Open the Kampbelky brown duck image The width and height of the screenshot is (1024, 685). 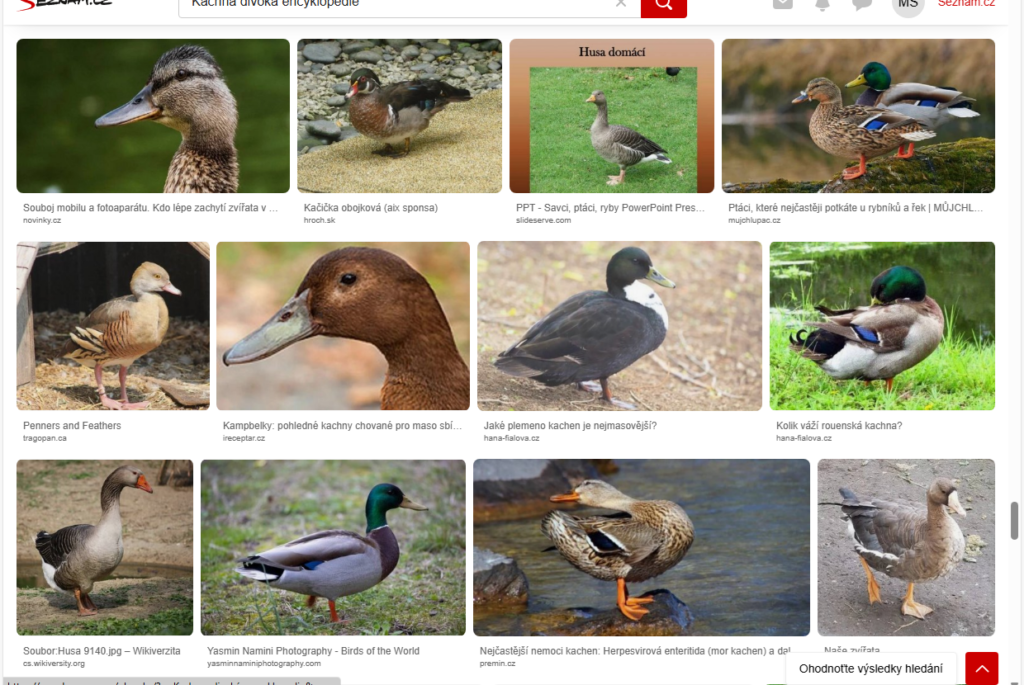click(343, 326)
